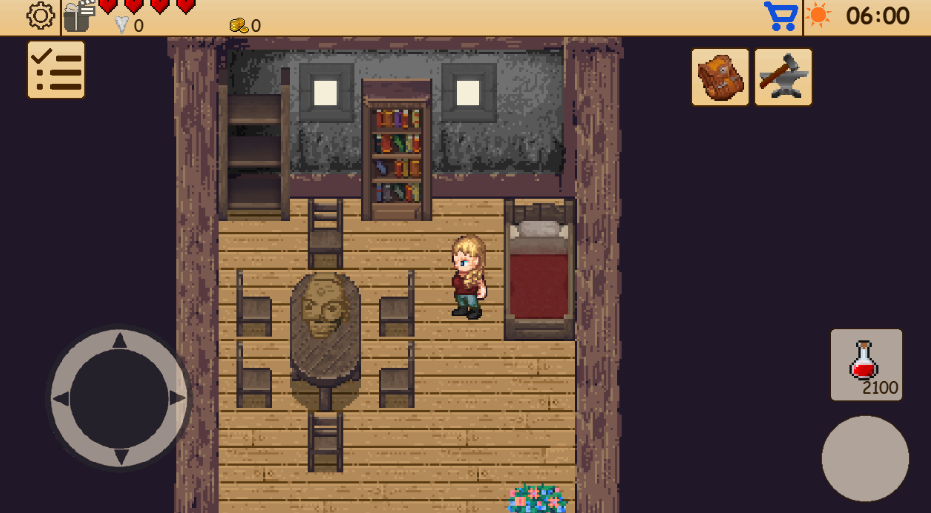Move left with the joystick arrow
Screen dimensions: 931x513
point(62,398)
